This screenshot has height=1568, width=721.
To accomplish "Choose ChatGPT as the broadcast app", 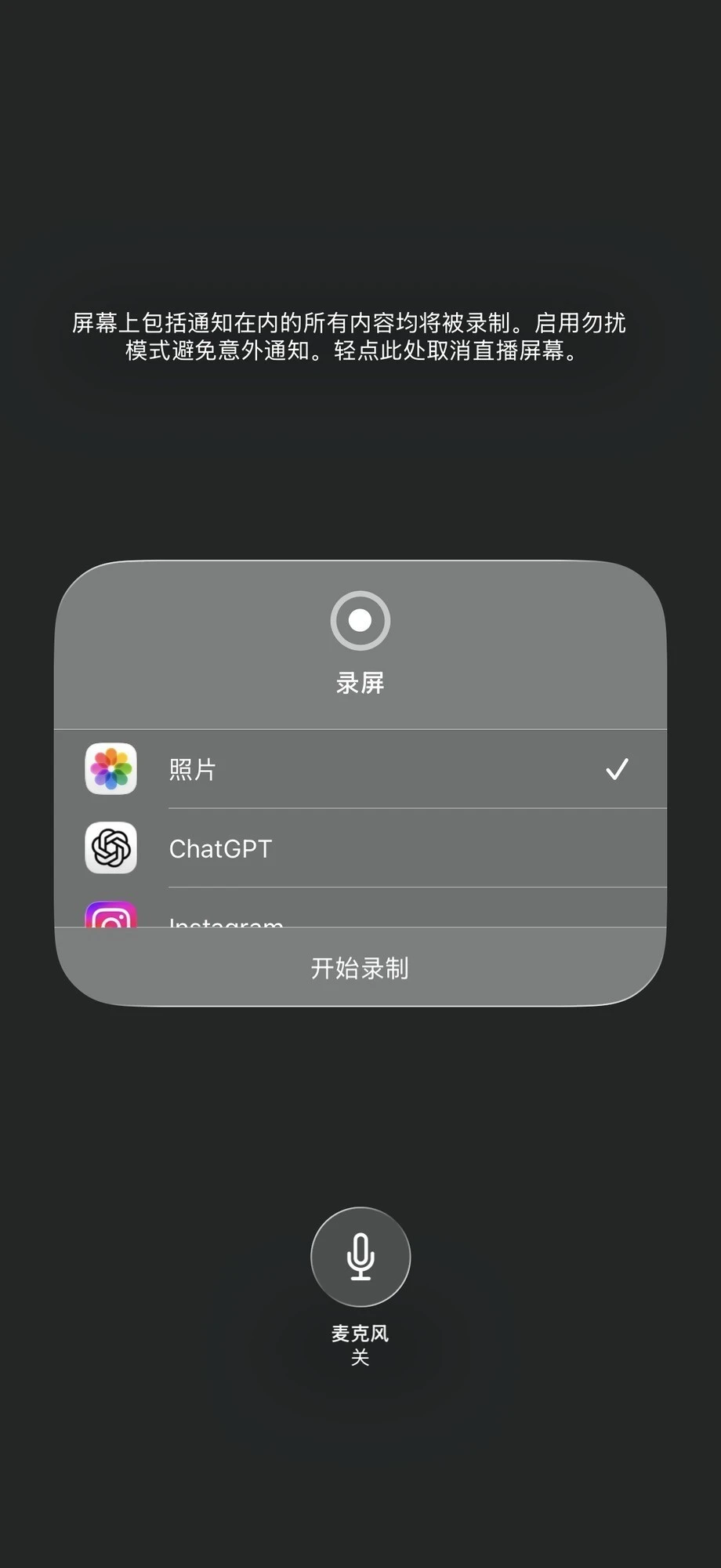I will pyautogui.click(x=360, y=848).
